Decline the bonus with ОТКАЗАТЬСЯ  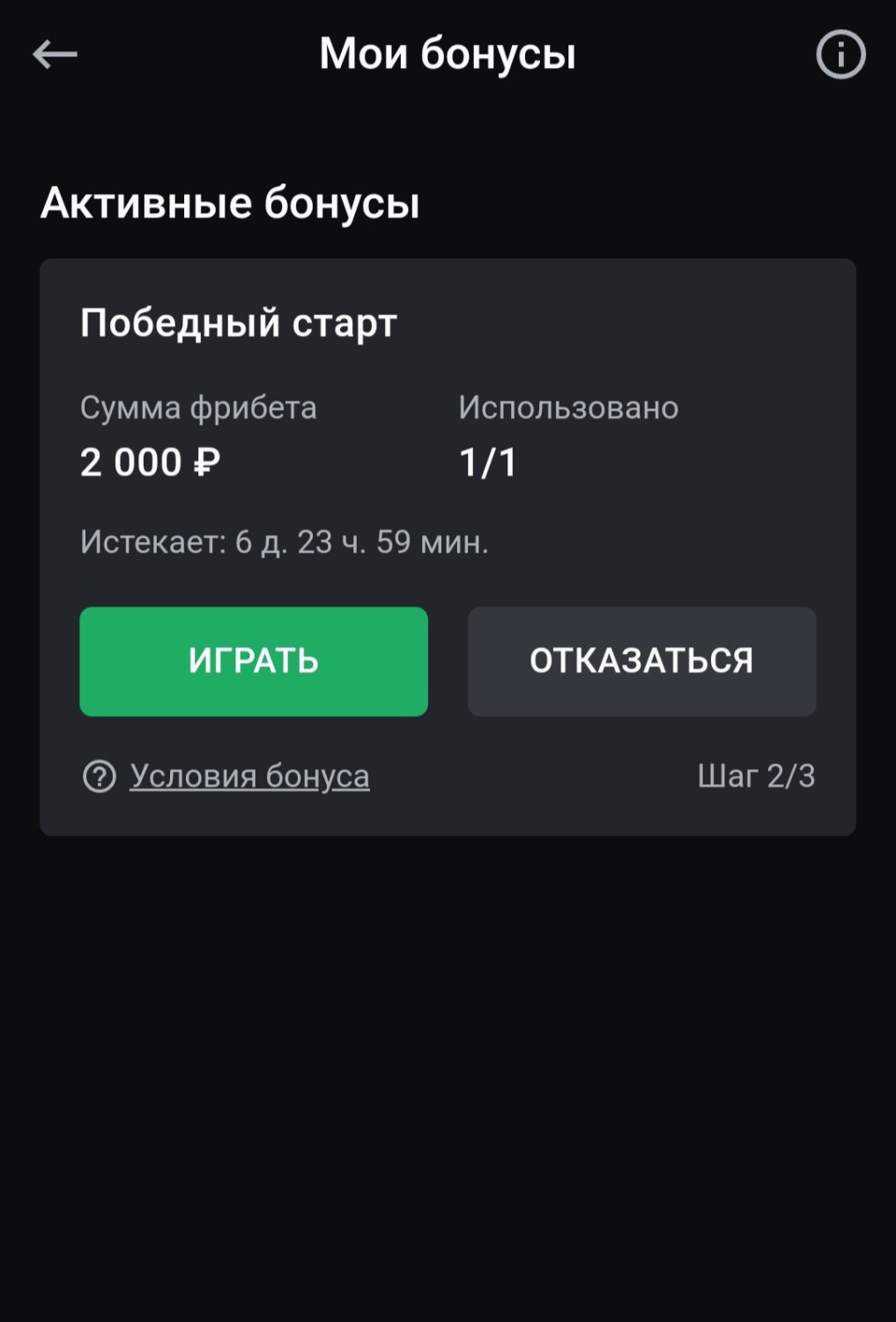641,661
